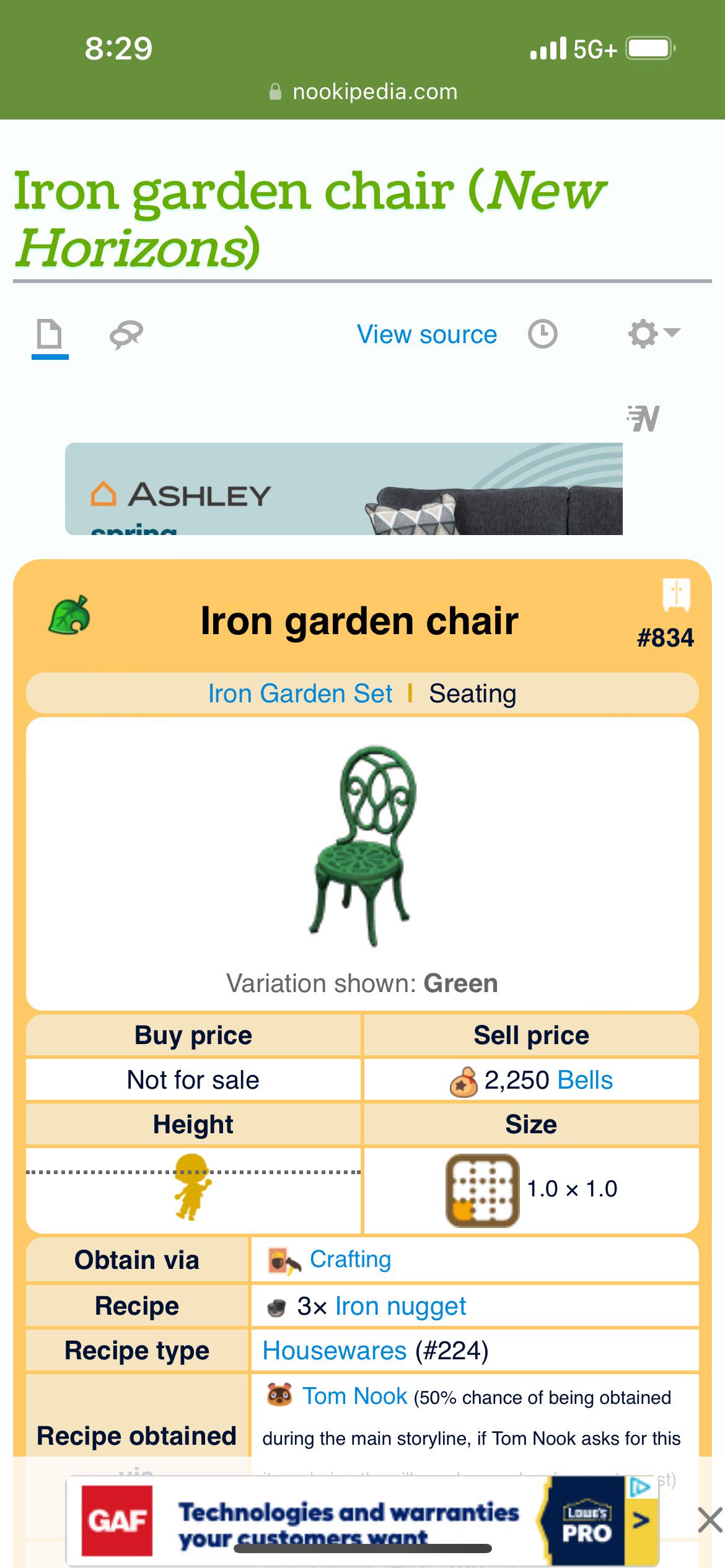Tap the nookipedia.com address bar
Image resolution: width=725 pixels, height=1568 pixels.
click(x=362, y=91)
